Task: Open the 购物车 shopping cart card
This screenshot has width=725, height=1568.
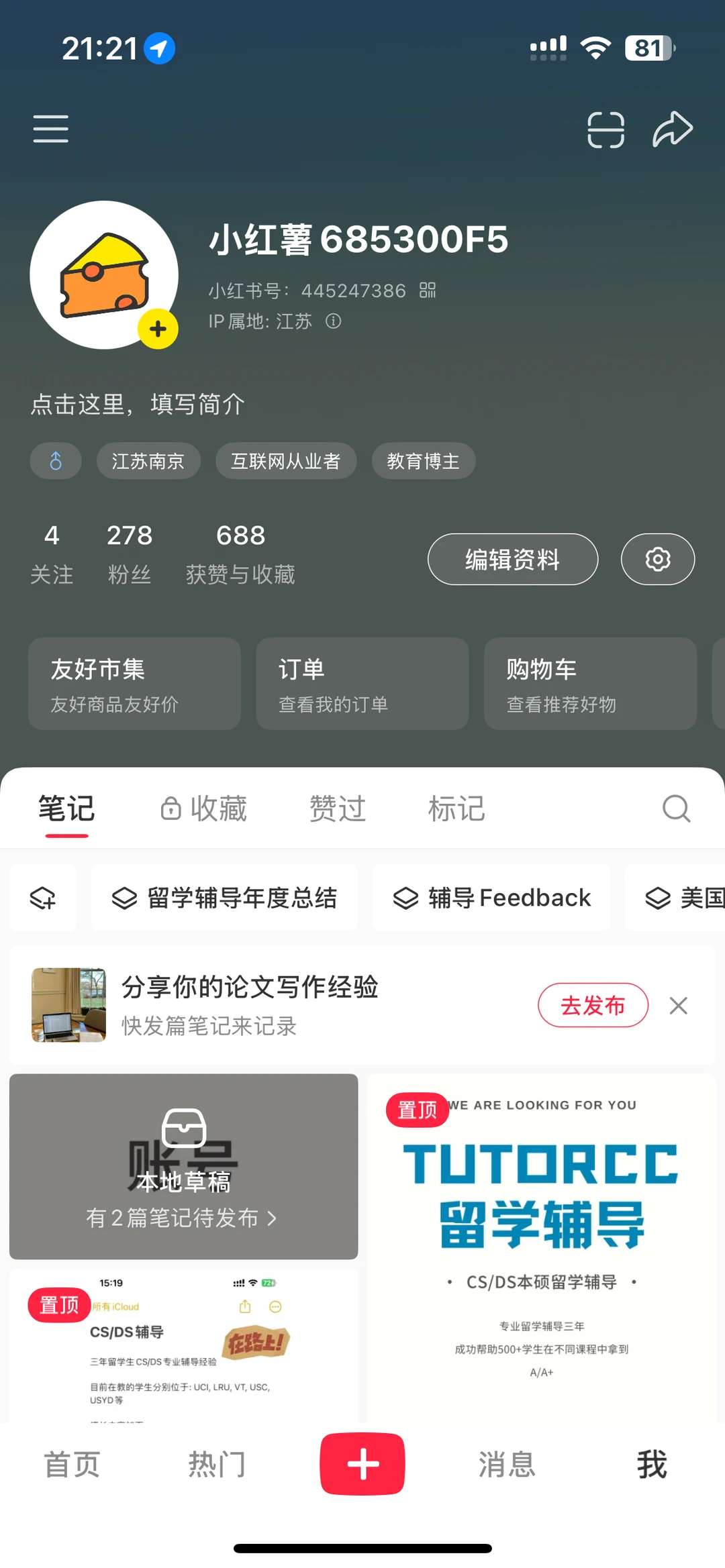Action: (x=590, y=684)
